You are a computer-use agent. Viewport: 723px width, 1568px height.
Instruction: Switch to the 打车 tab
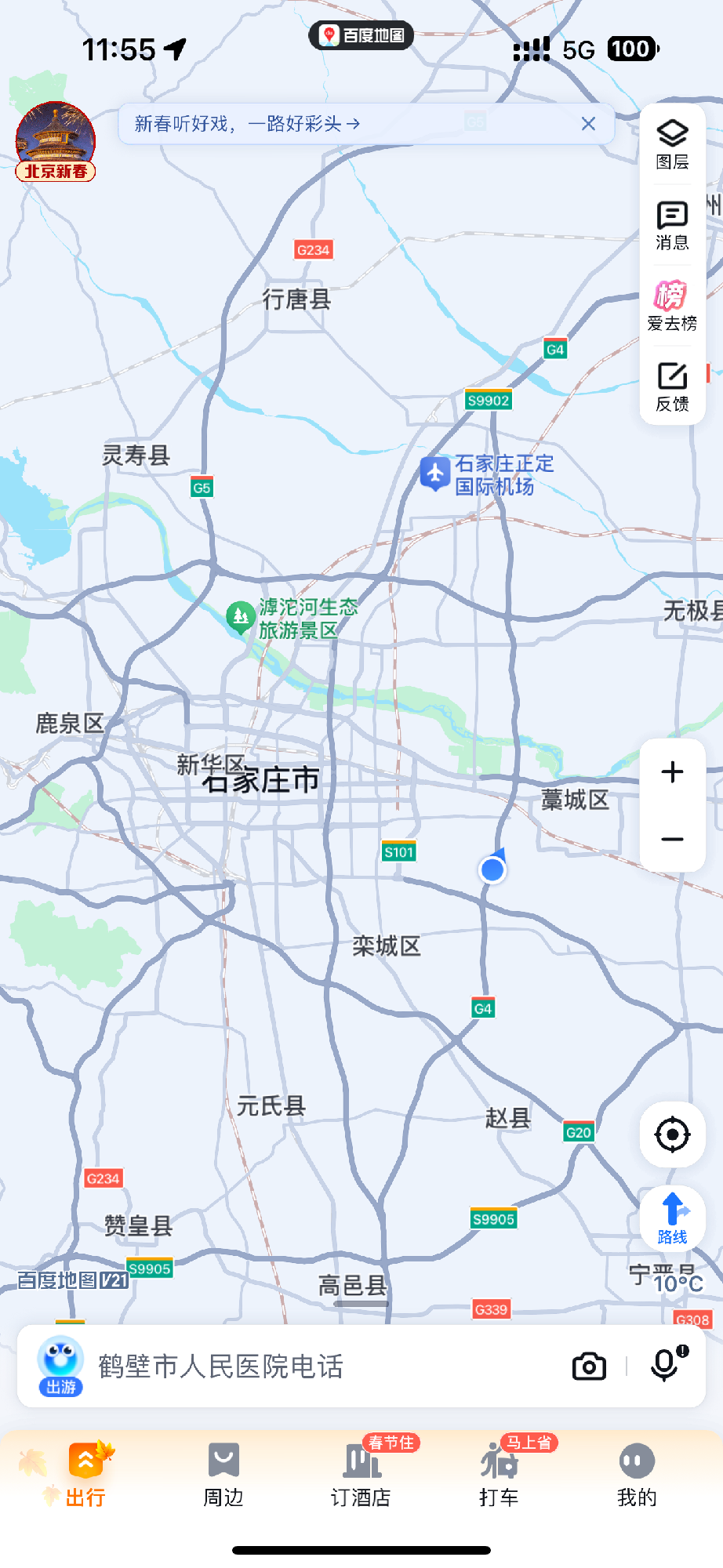pyautogui.click(x=499, y=1475)
